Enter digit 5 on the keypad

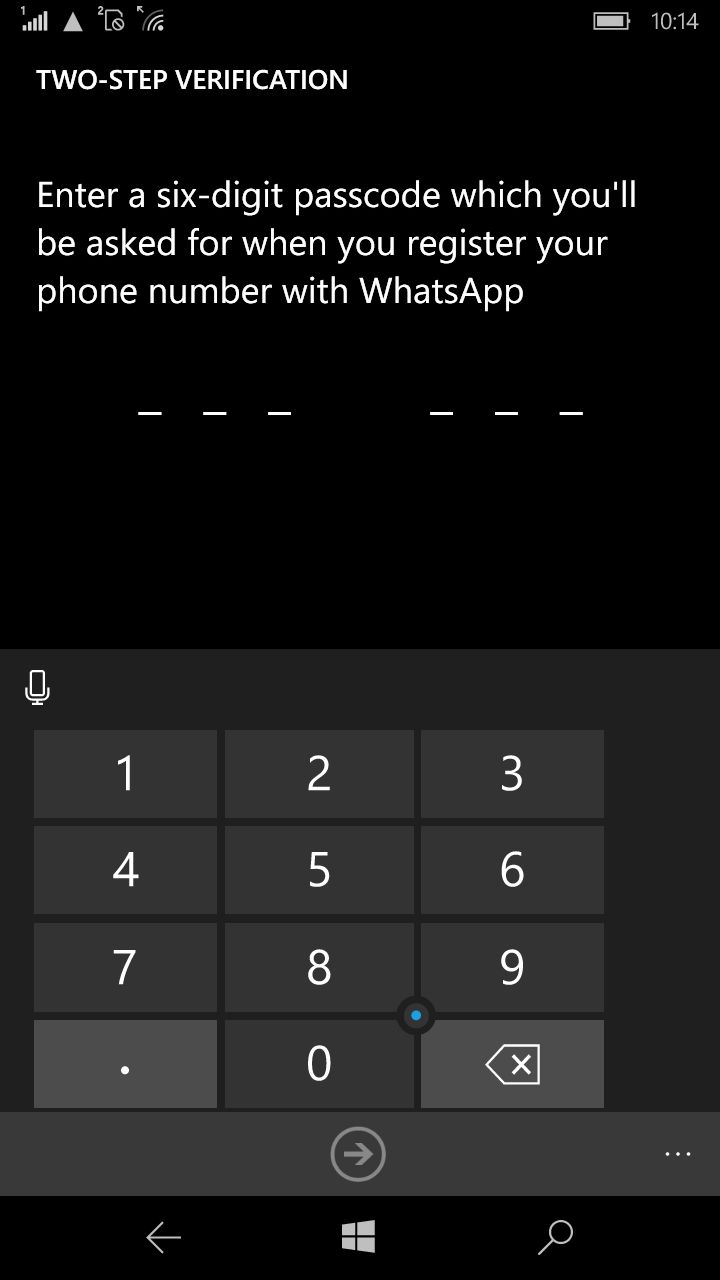point(319,870)
